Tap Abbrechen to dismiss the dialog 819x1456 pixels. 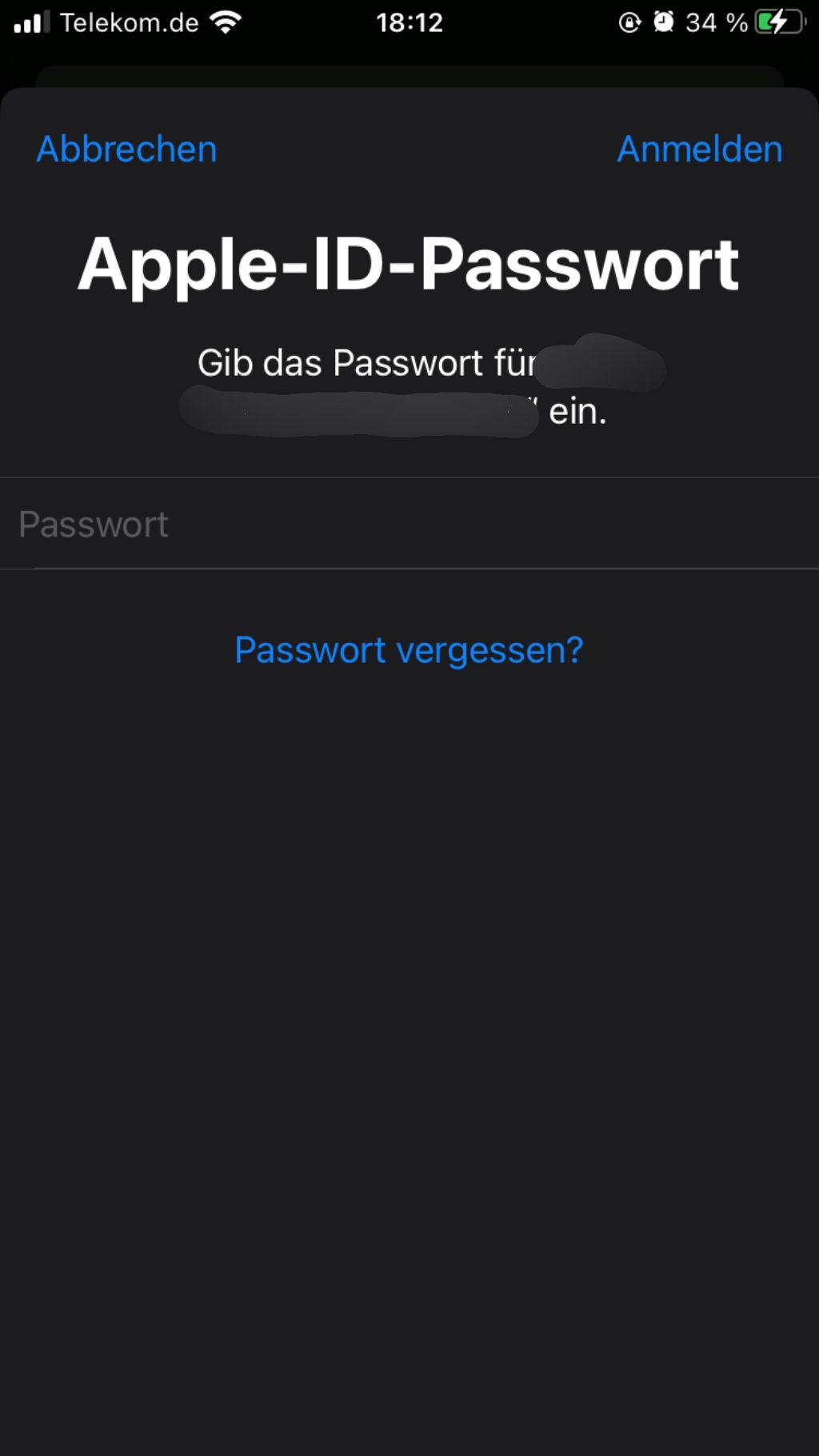coord(125,149)
